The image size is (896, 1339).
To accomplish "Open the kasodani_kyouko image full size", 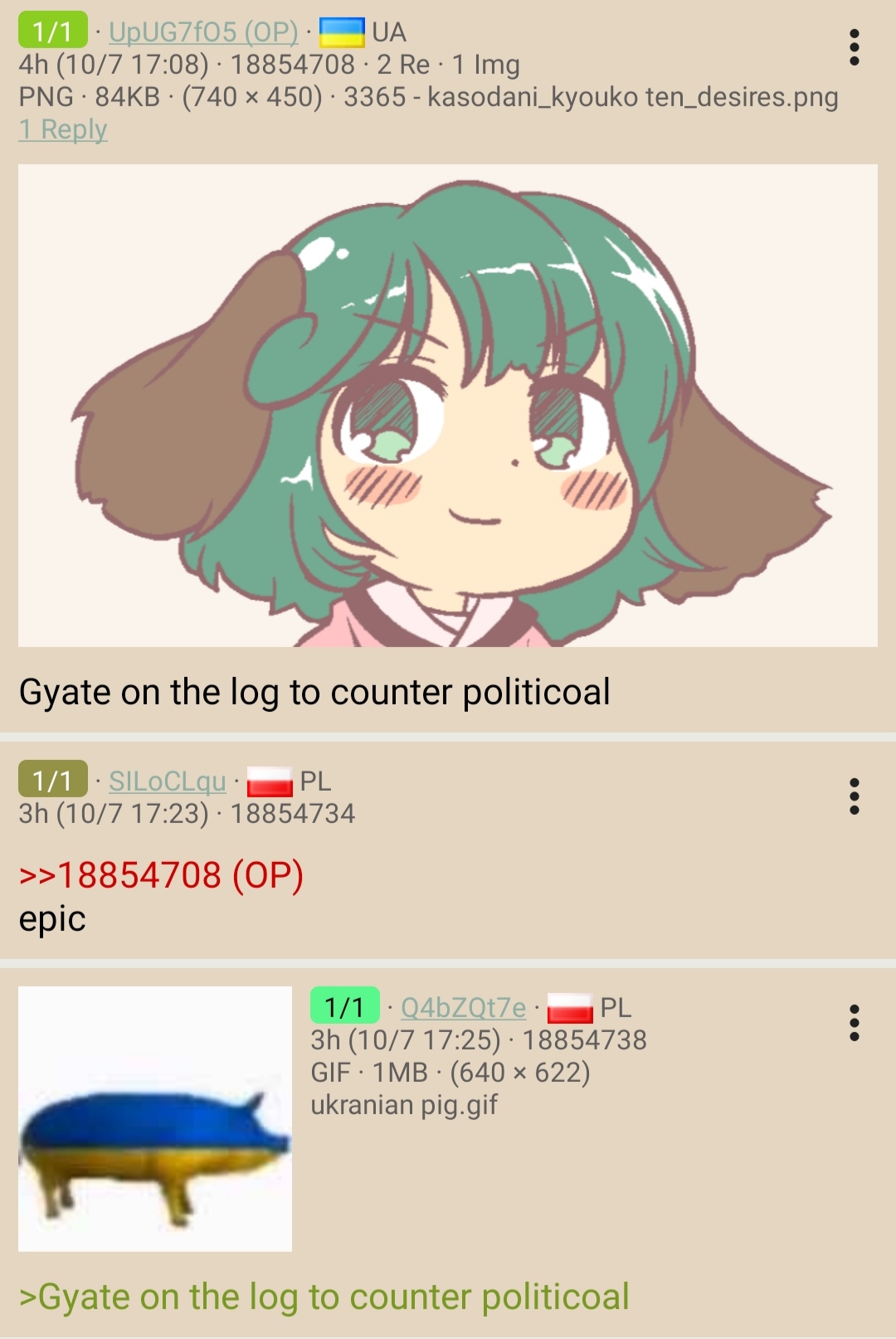I will 448,405.
